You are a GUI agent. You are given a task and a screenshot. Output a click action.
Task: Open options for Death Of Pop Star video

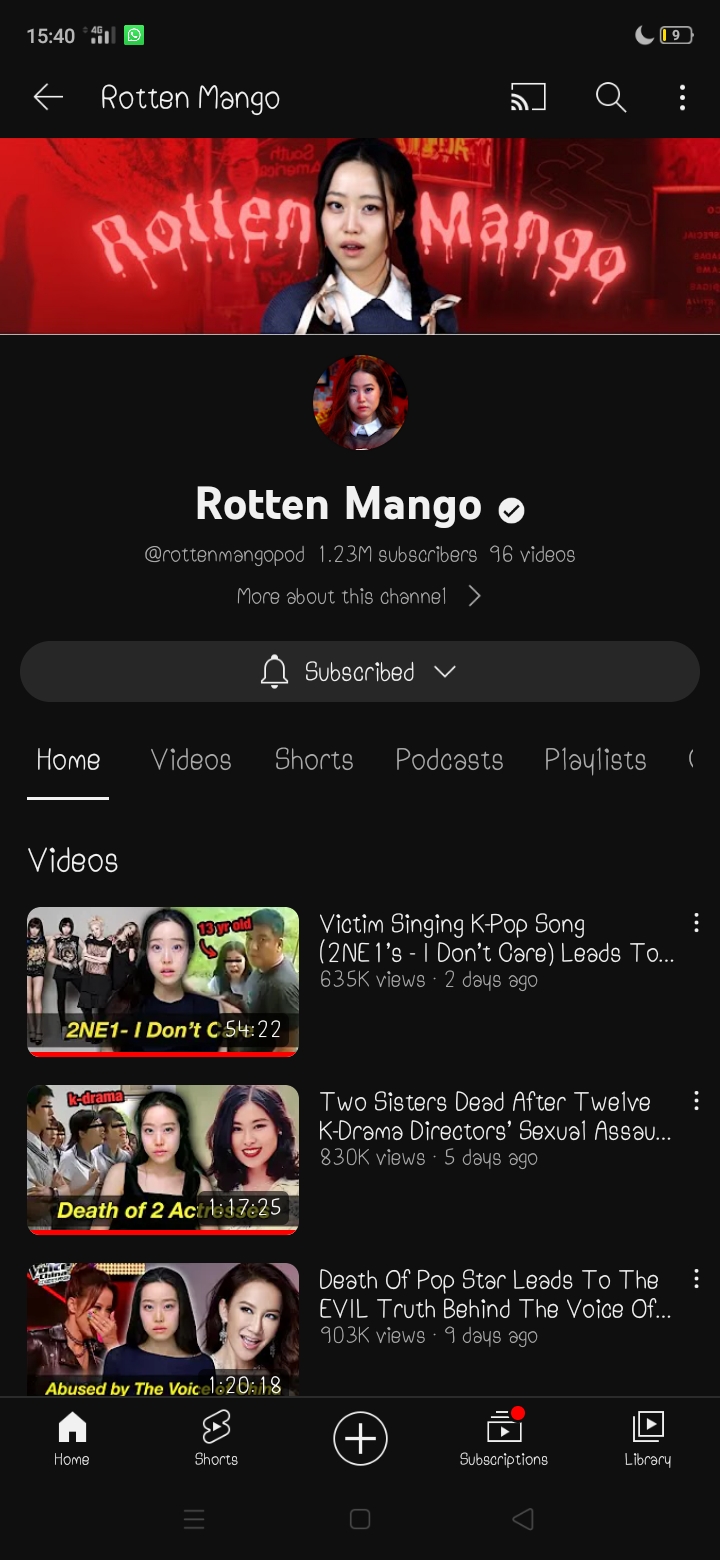[x=696, y=1279]
